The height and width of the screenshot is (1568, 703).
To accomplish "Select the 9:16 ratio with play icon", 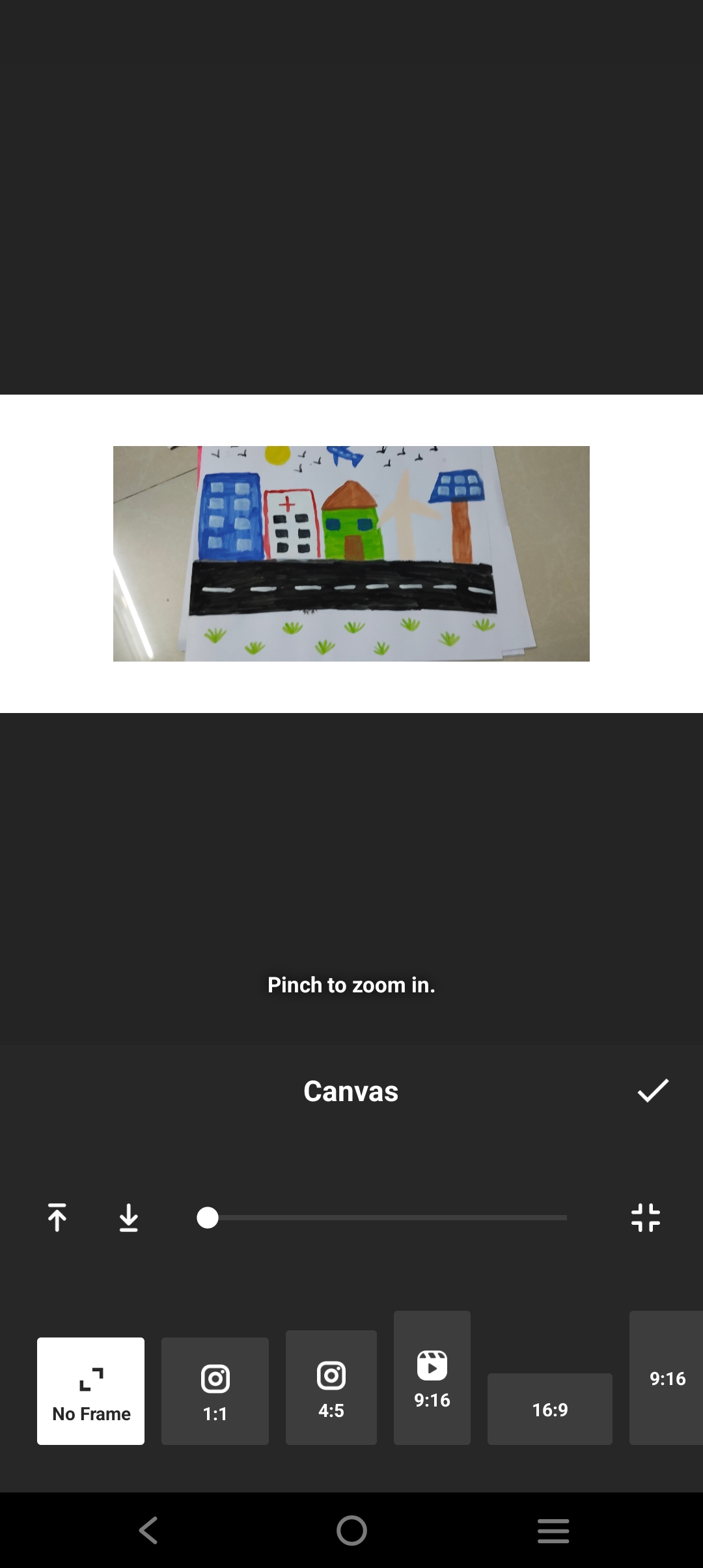I will tap(432, 1378).
